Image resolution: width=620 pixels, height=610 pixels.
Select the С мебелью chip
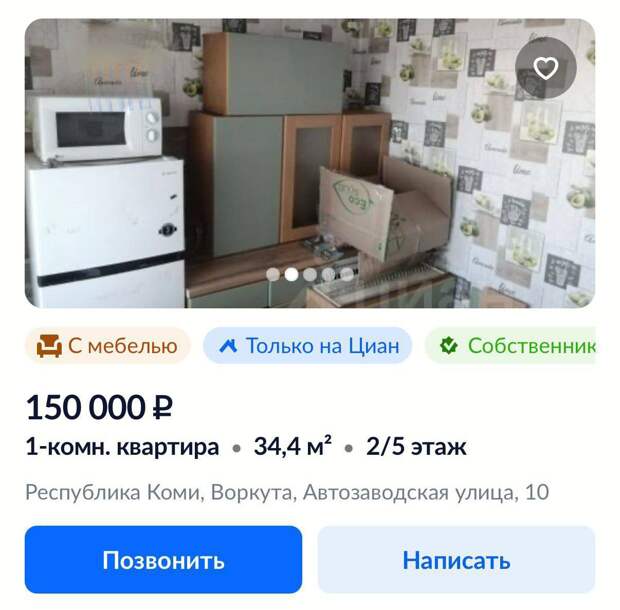coord(108,346)
